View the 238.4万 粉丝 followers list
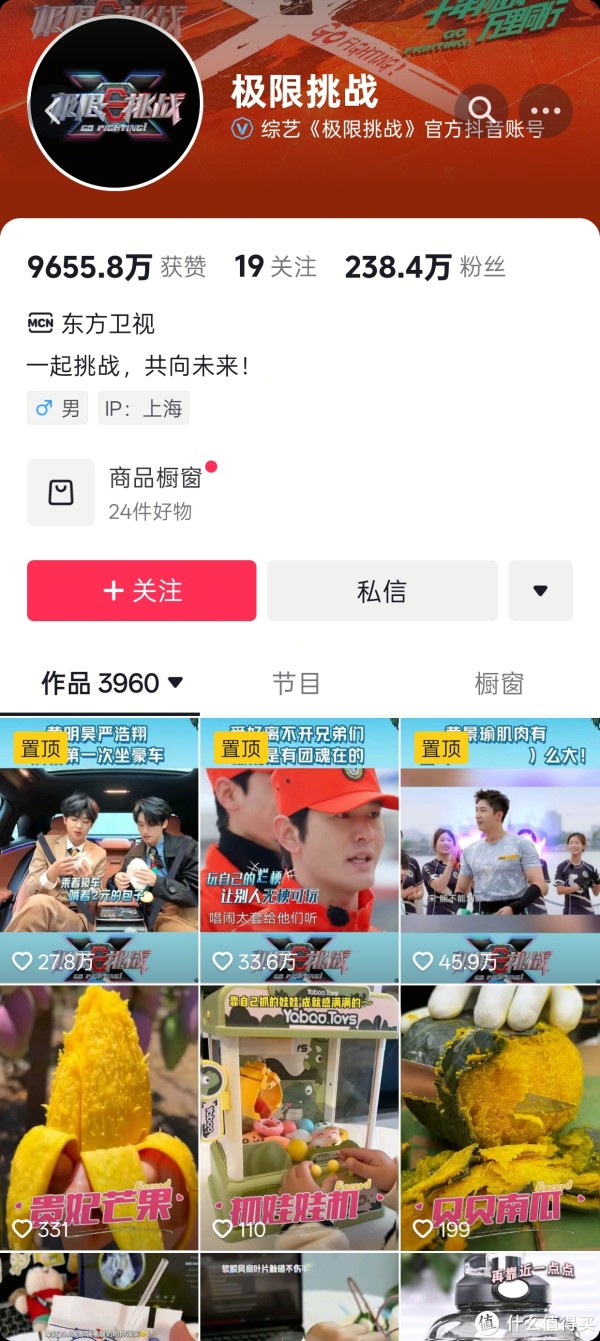The image size is (600, 1341). [x=425, y=267]
